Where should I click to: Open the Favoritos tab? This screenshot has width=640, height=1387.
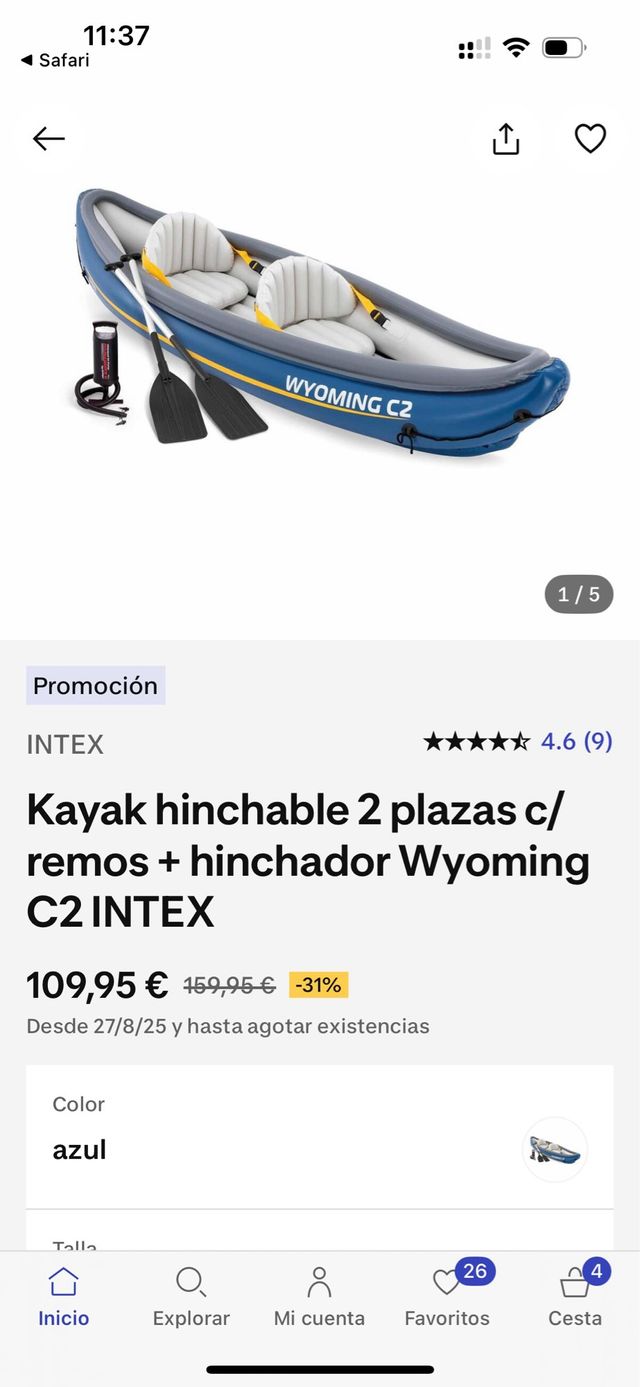(447, 1297)
